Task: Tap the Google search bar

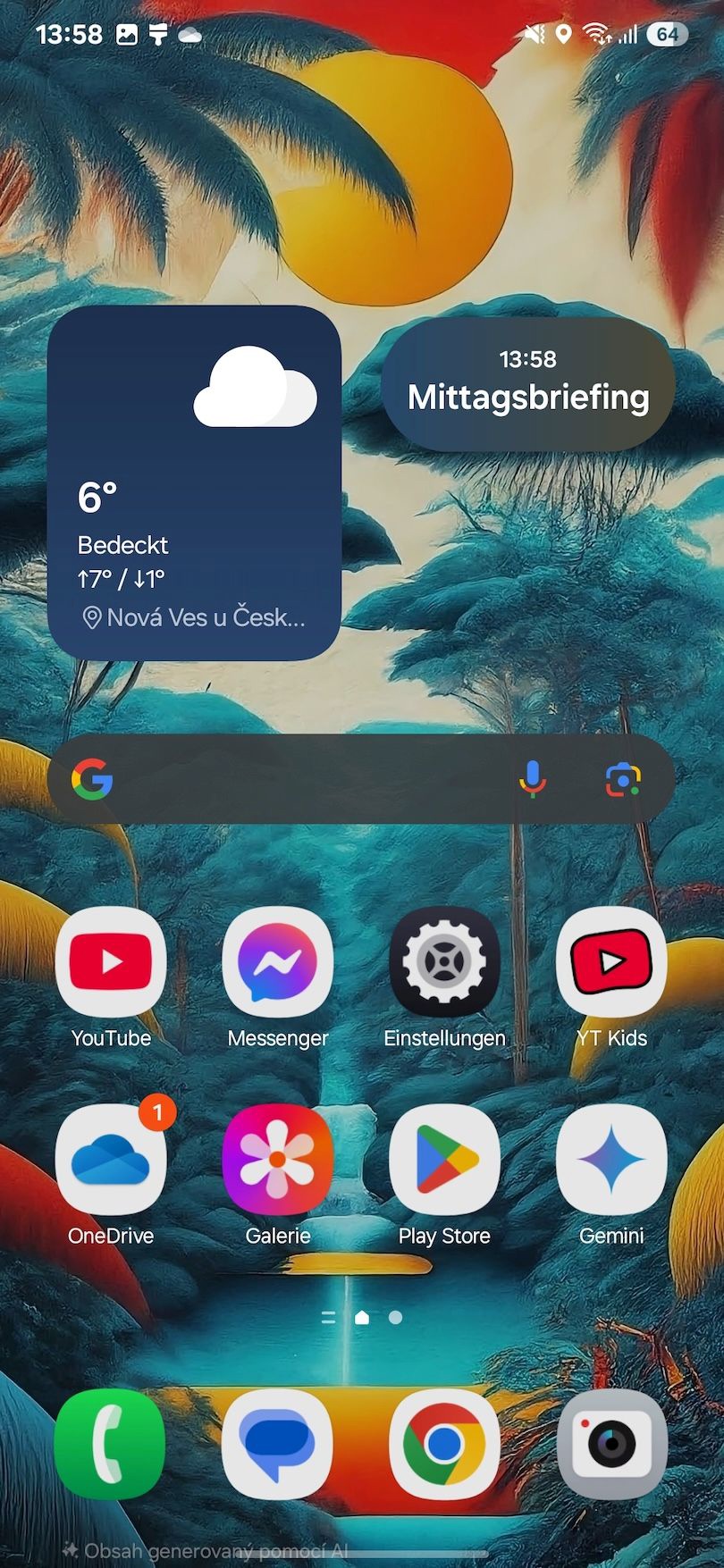Action: tap(304, 779)
